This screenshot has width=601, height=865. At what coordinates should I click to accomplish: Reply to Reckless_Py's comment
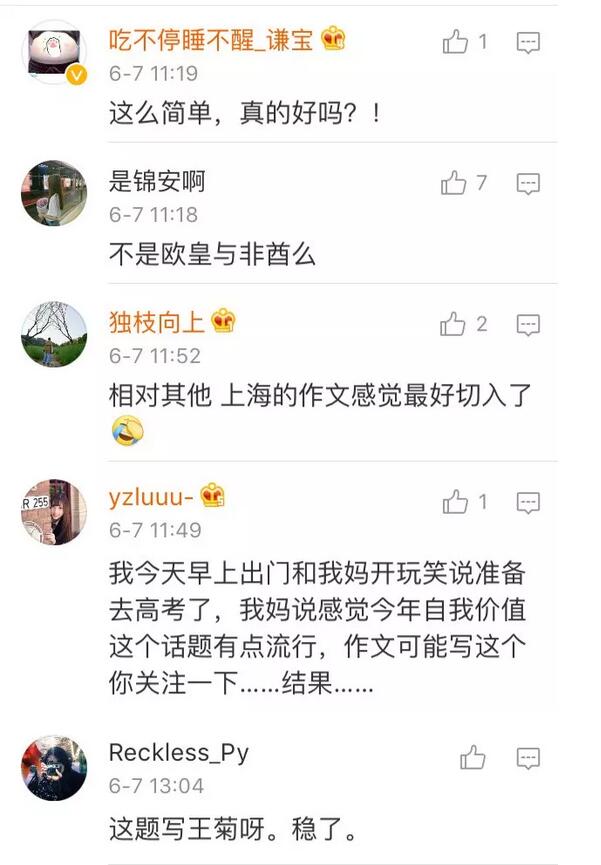click(x=528, y=758)
